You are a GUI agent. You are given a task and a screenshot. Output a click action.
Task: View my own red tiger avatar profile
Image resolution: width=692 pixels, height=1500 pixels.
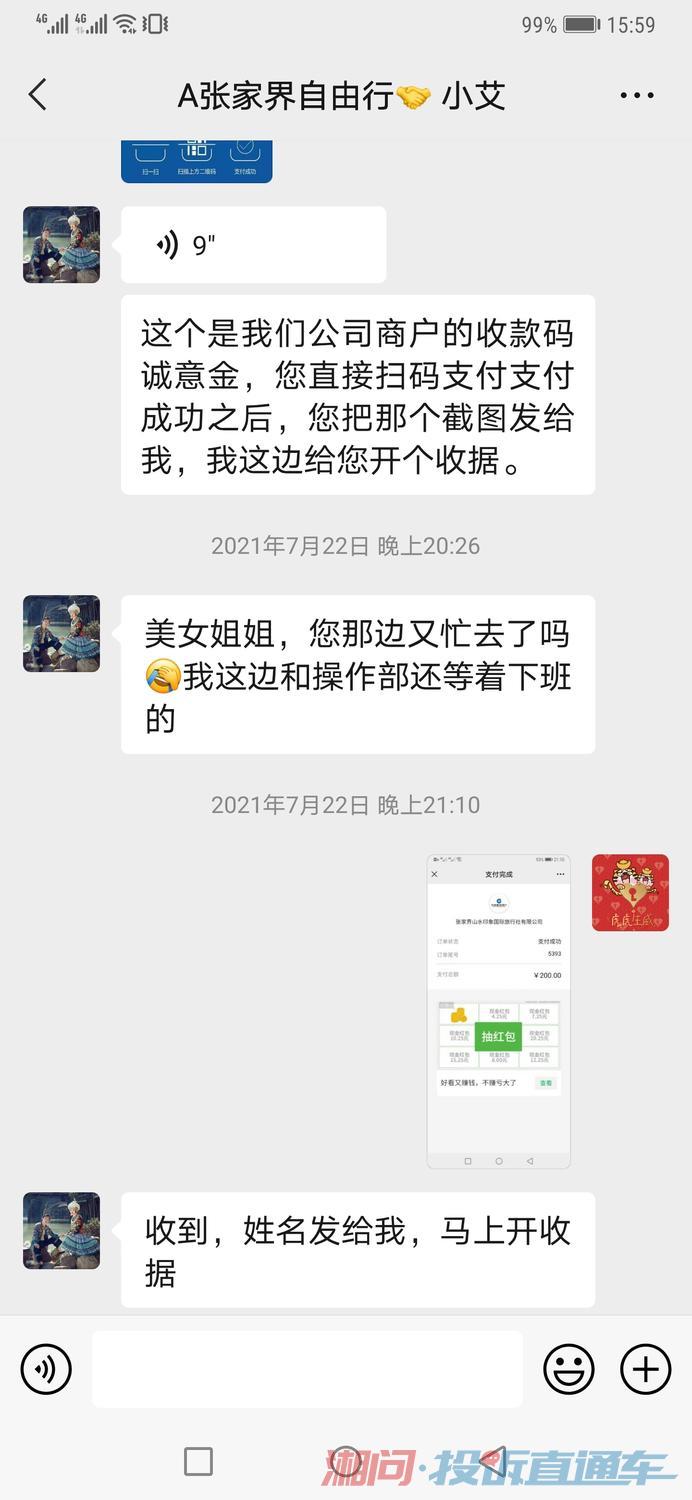630,893
